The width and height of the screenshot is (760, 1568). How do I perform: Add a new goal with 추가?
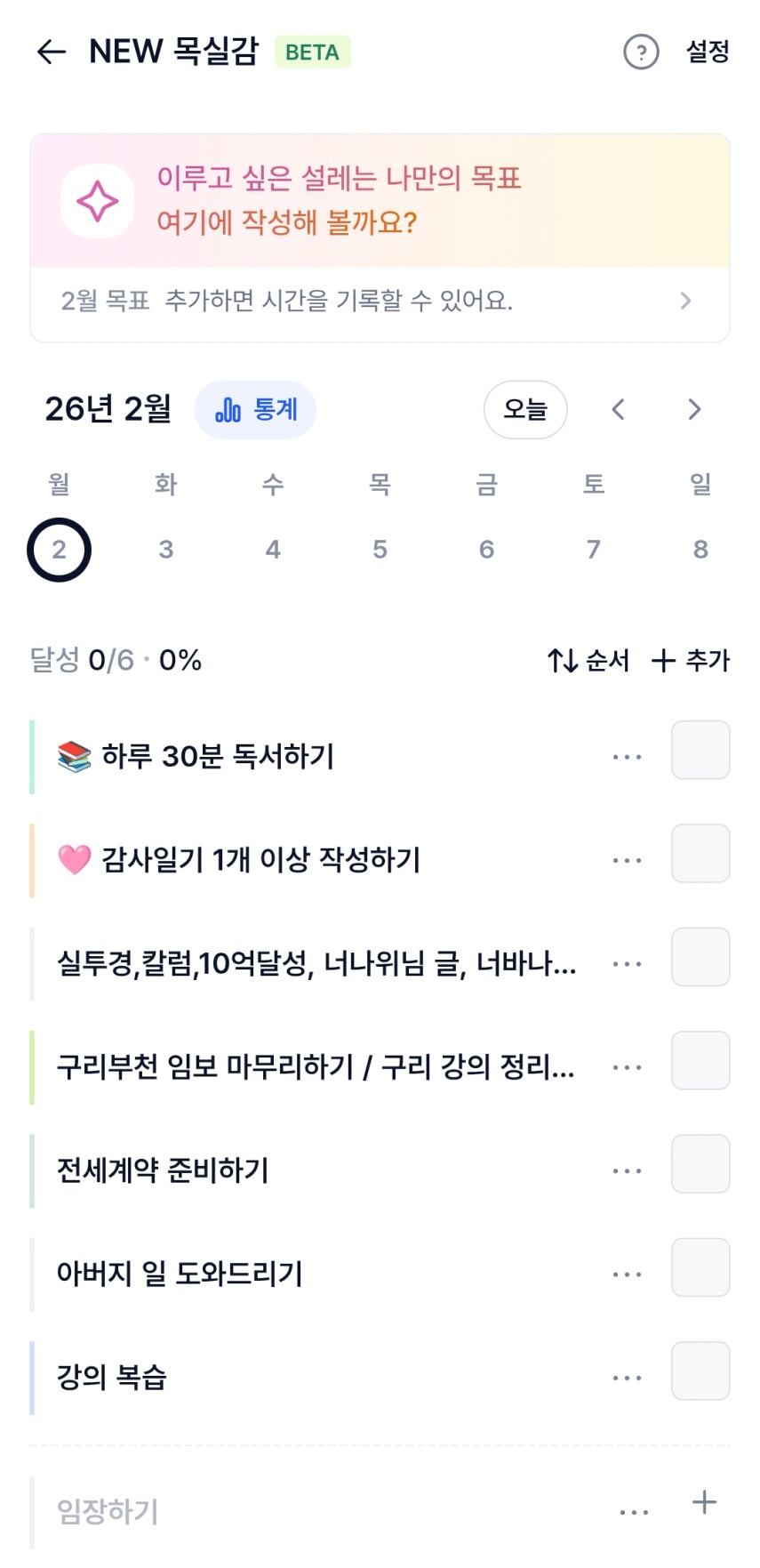691,661
